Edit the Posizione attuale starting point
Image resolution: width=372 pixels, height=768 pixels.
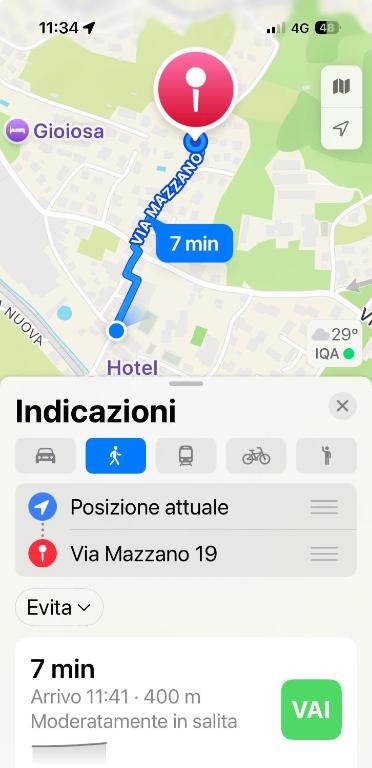186,507
